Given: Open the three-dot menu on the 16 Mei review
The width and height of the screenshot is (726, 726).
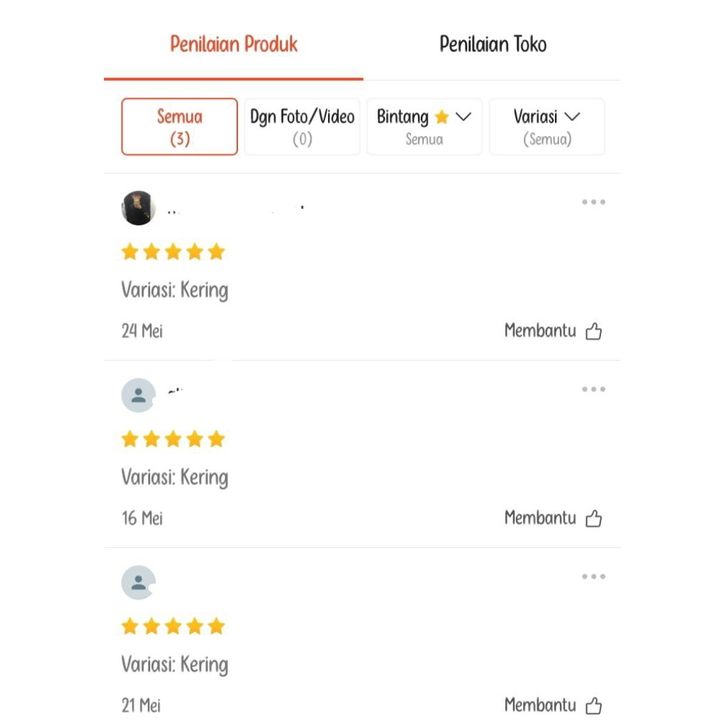Looking at the screenshot, I should pos(593,389).
